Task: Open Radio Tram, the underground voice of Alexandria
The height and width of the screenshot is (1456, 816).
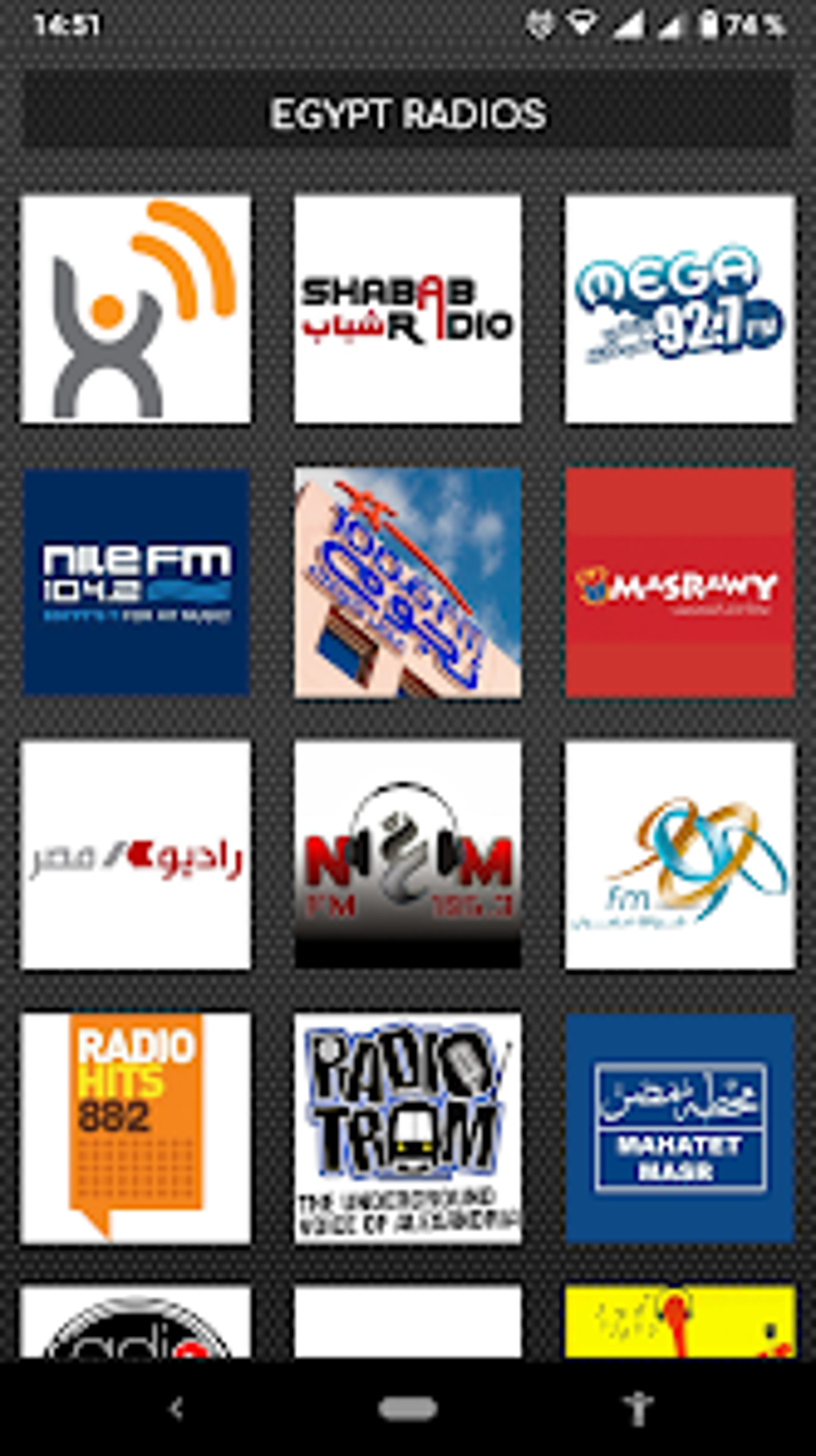Action: pyautogui.click(x=407, y=1125)
